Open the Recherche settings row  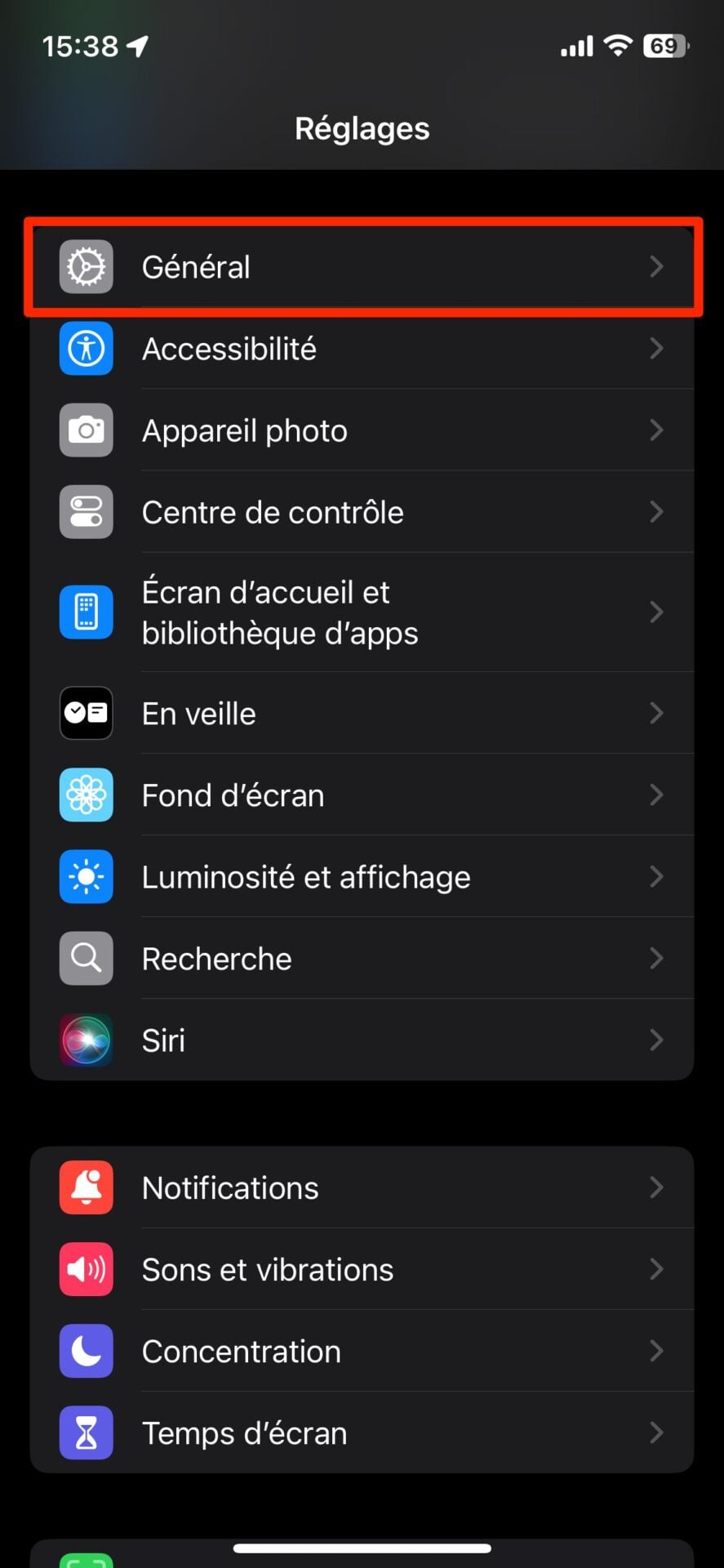(x=361, y=958)
